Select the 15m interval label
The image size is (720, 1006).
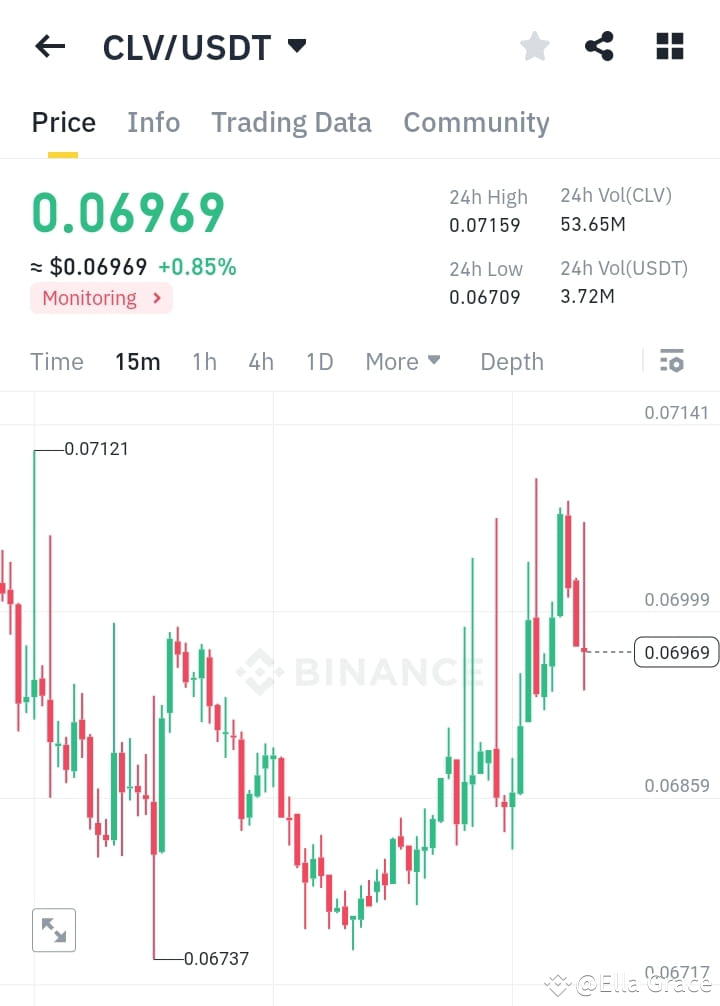(x=138, y=361)
